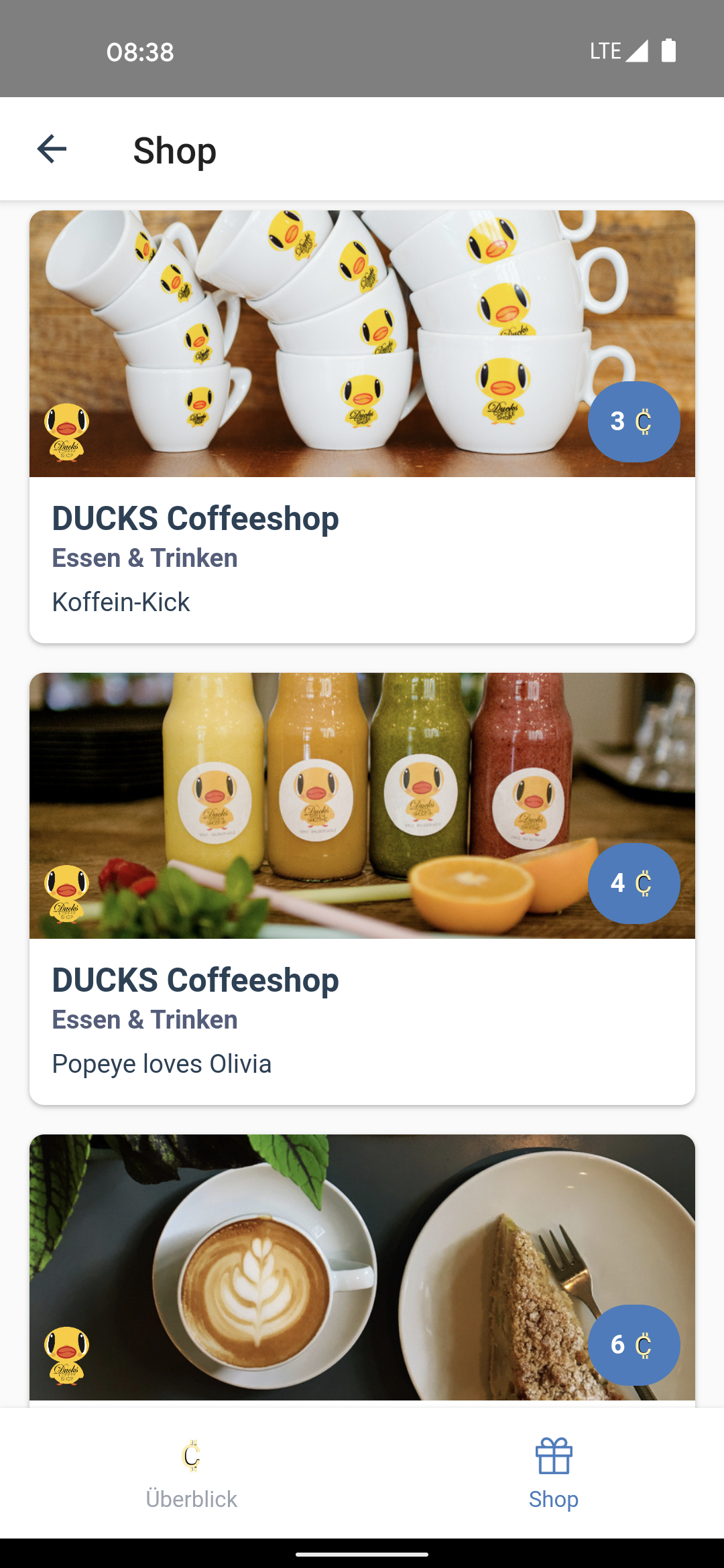Click the Shop header title
724x1568 pixels.
click(x=174, y=150)
